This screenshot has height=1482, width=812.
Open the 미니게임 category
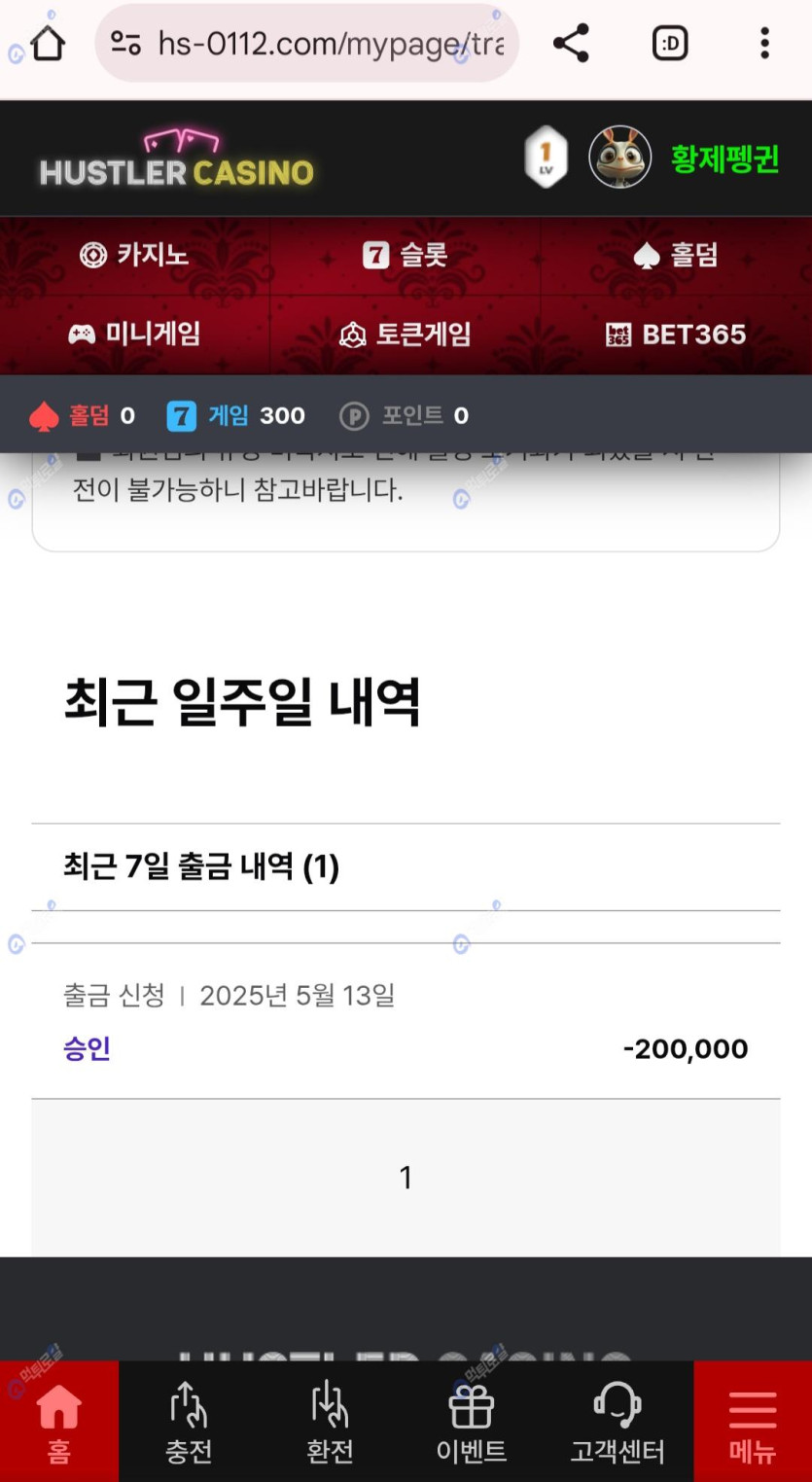tap(134, 335)
